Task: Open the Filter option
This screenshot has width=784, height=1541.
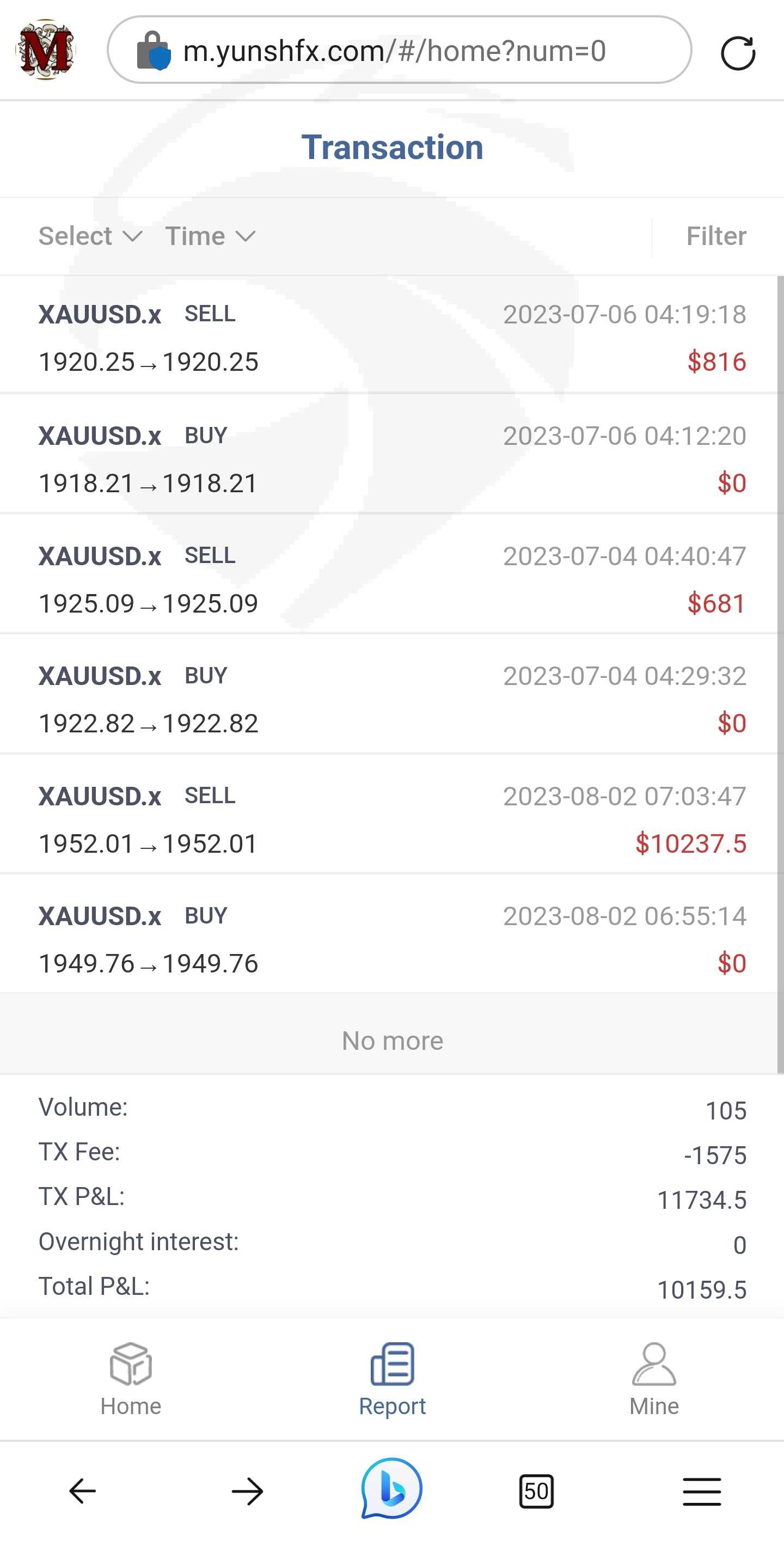Action: pyautogui.click(x=716, y=236)
